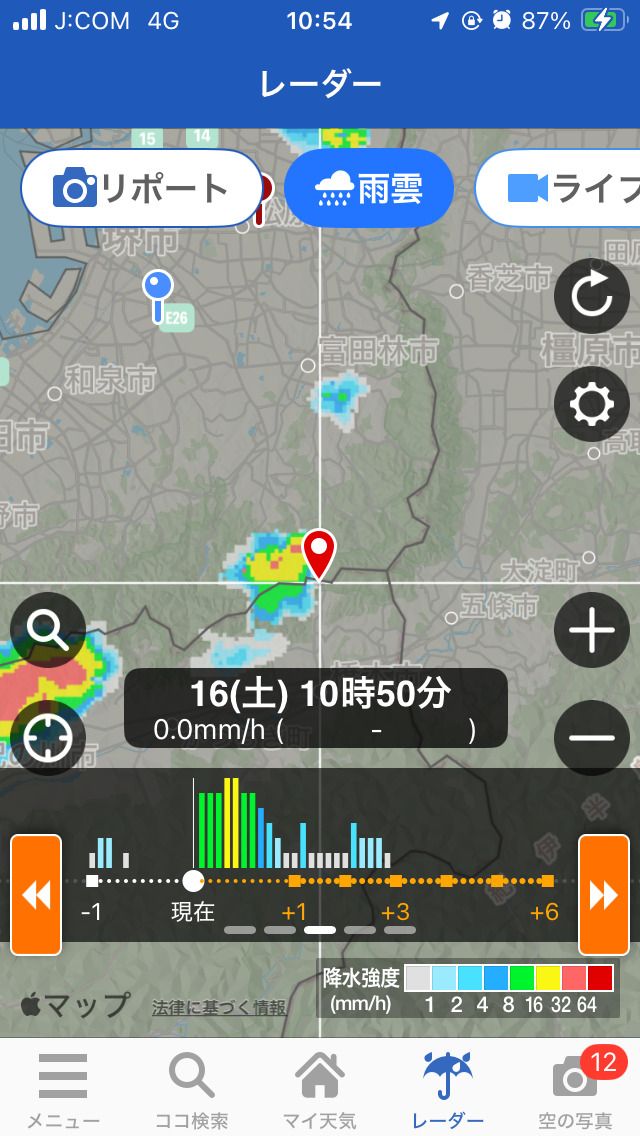Image resolution: width=640 pixels, height=1136 pixels.
Task: Open the map search magnifier
Action: [47, 630]
